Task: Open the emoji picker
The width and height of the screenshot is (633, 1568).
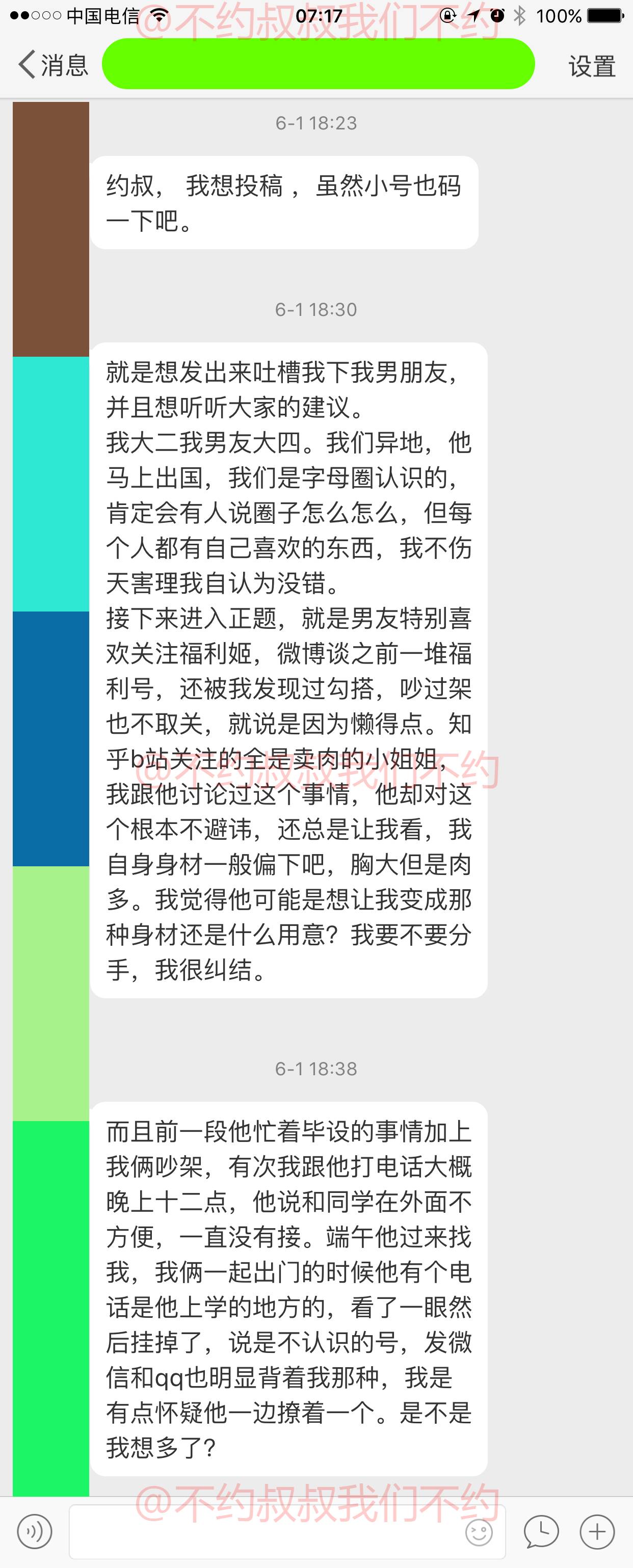Action: click(x=479, y=1532)
